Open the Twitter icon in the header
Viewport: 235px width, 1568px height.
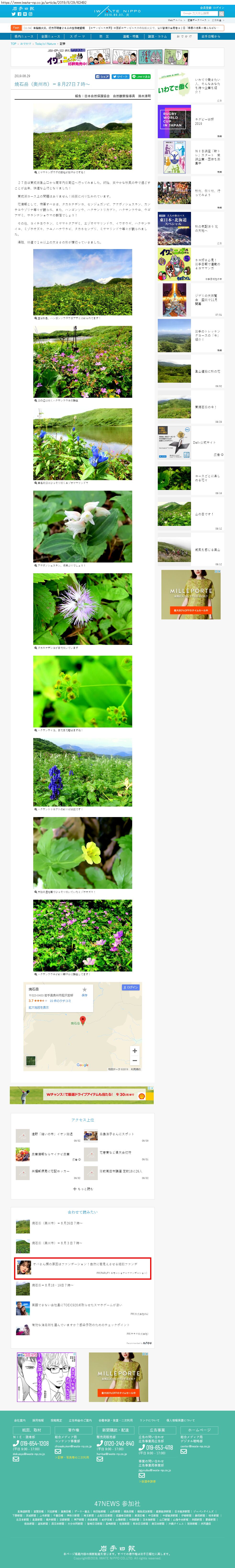14,14
